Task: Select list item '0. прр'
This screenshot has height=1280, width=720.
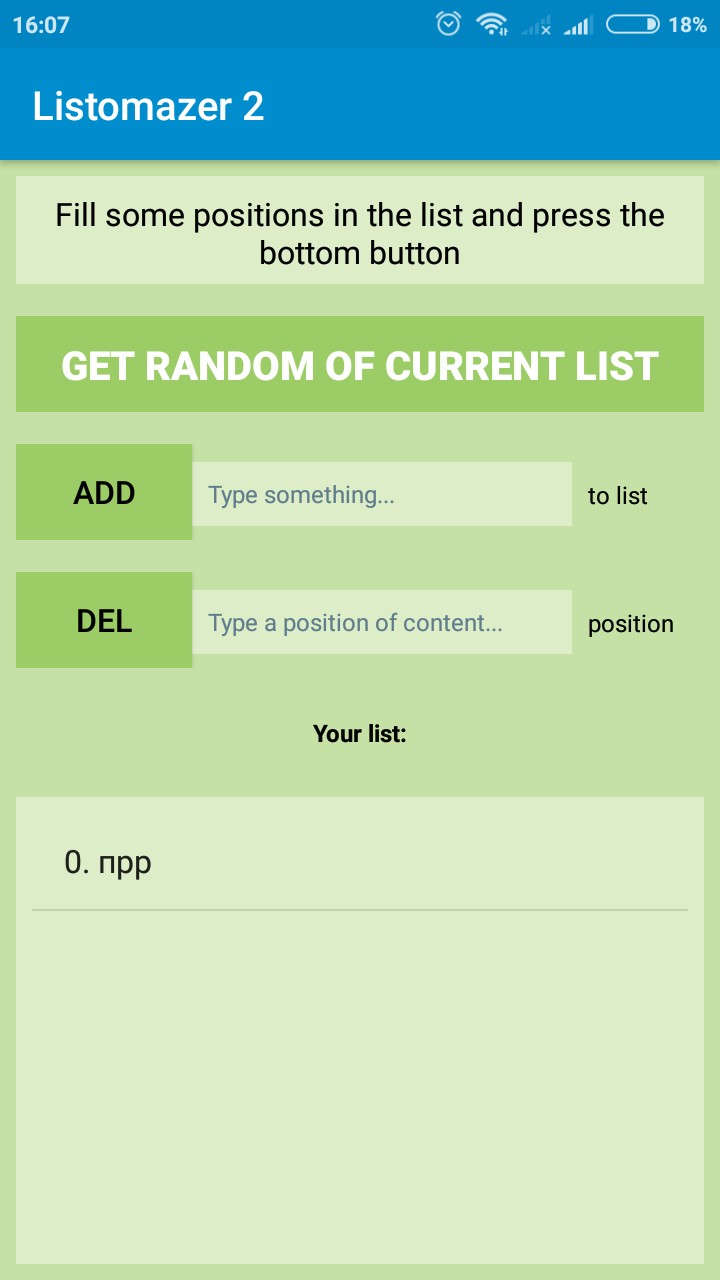Action: pos(359,862)
